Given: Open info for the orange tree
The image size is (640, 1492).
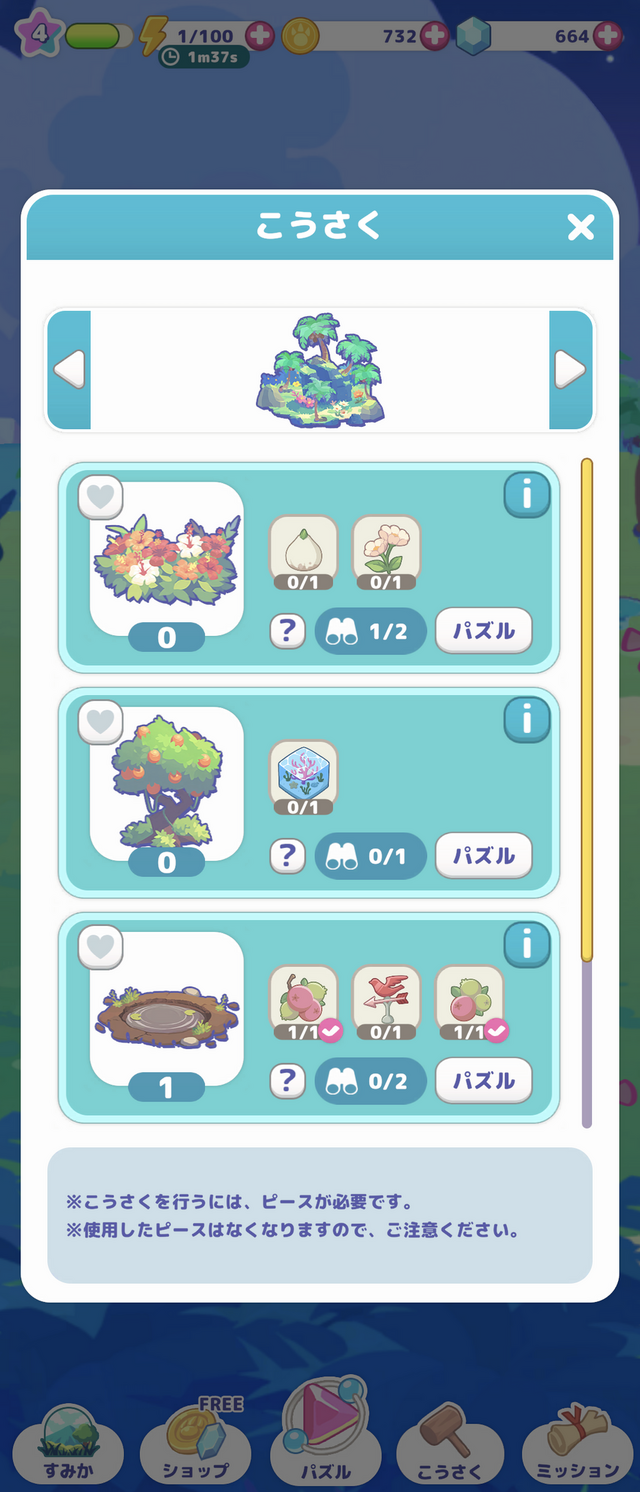Looking at the screenshot, I should (x=527, y=718).
